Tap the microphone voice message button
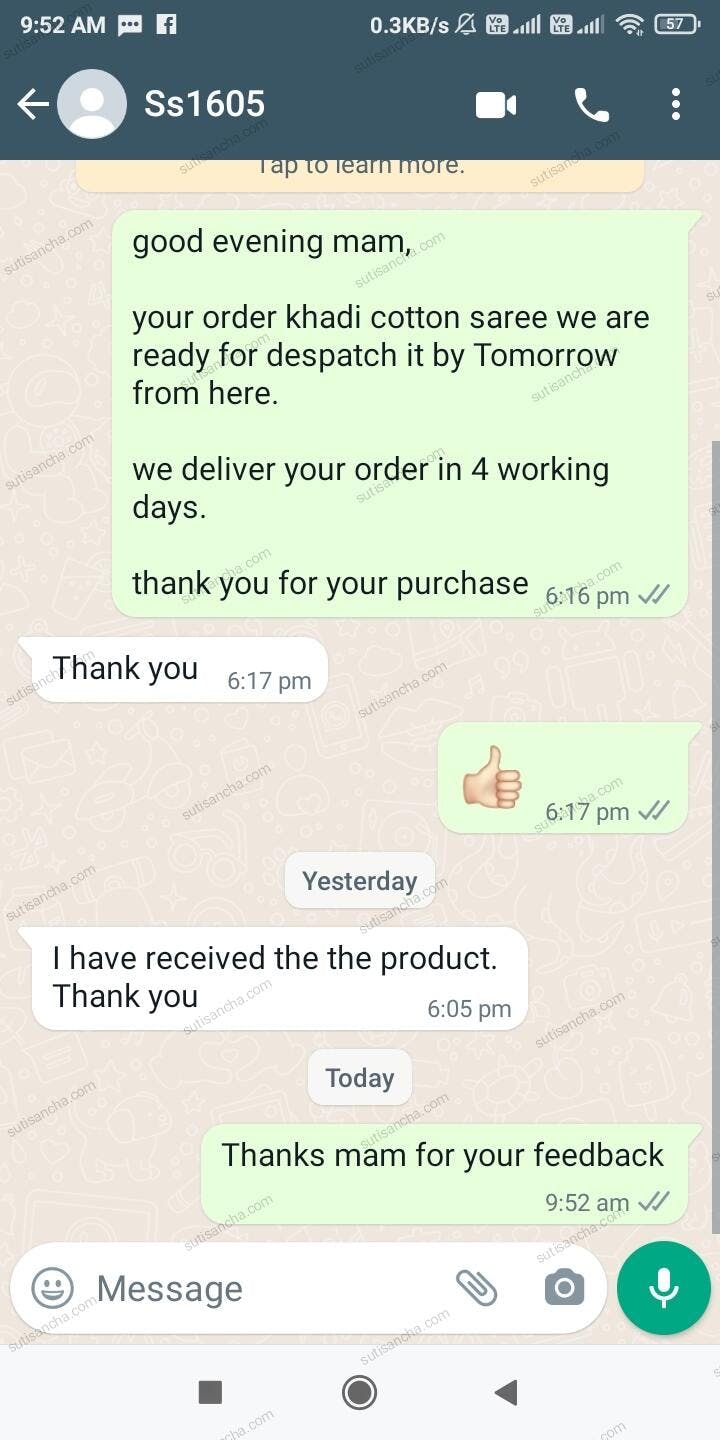 [664, 1288]
